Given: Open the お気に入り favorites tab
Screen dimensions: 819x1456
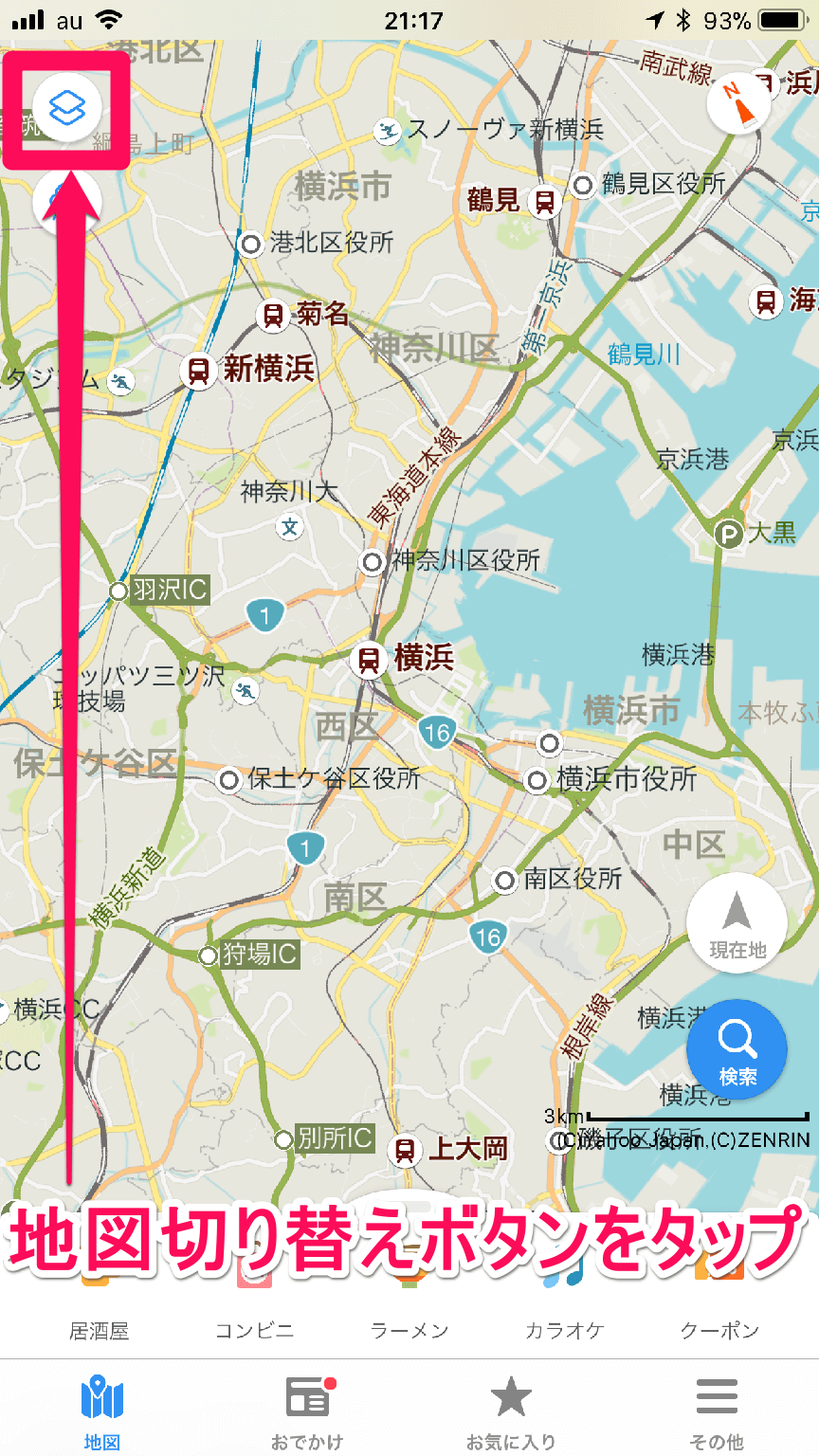Looking at the screenshot, I should click(x=511, y=1411).
